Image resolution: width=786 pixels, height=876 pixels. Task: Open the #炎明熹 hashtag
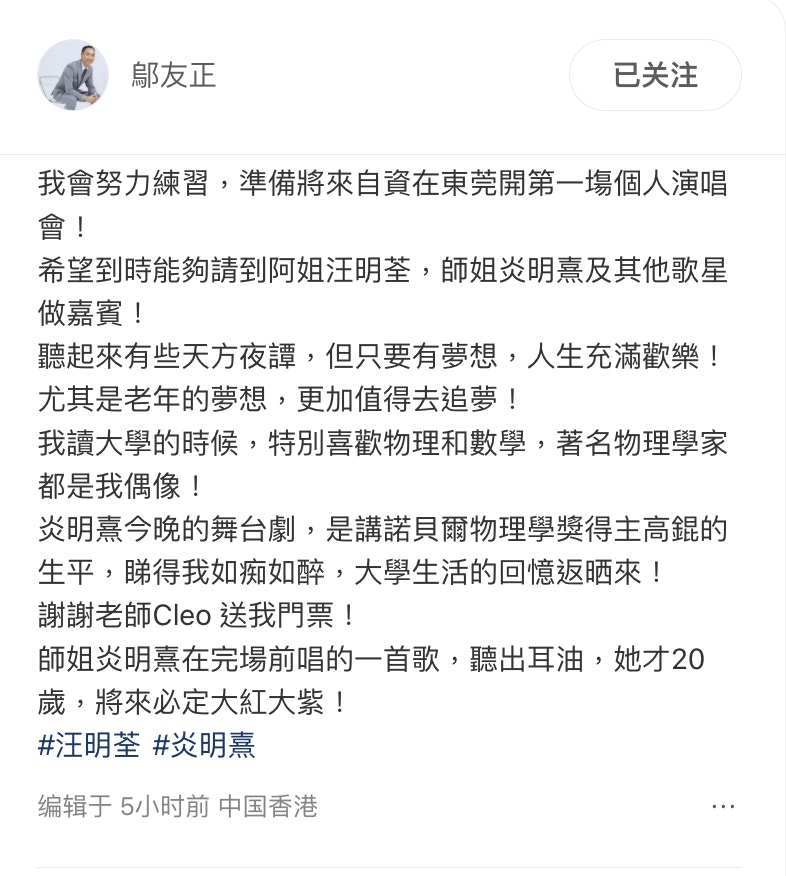pyautogui.click(x=204, y=745)
